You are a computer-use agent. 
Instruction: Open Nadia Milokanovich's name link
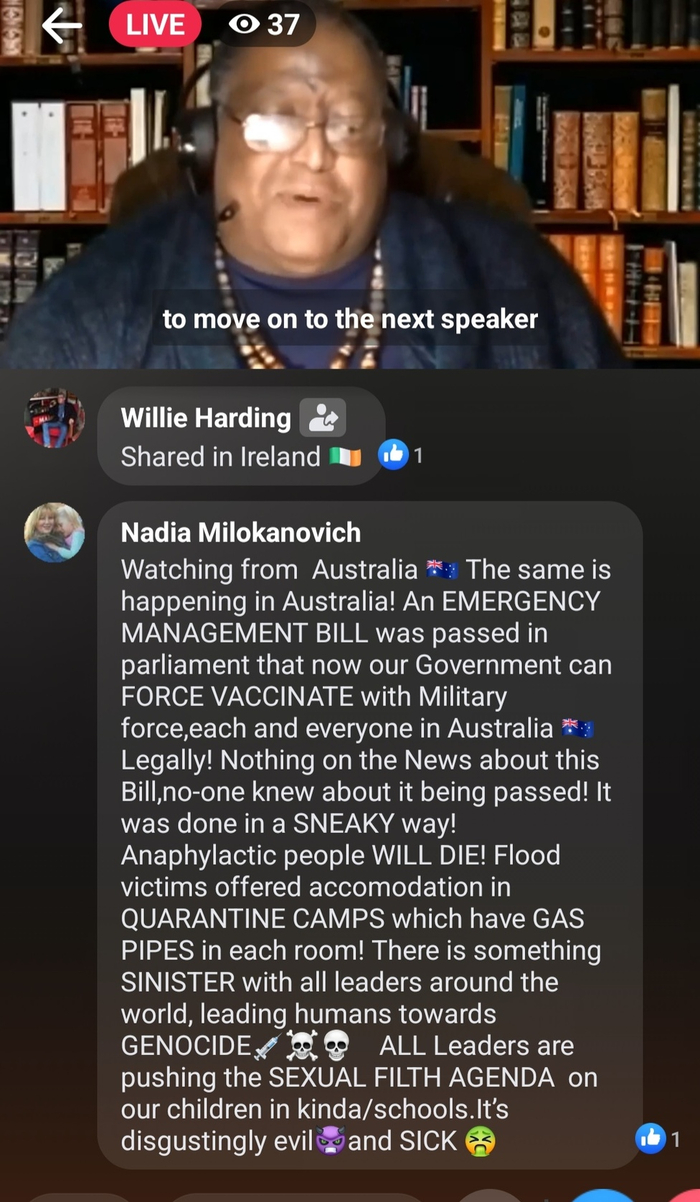pyautogui.click(x=240, y=532)
